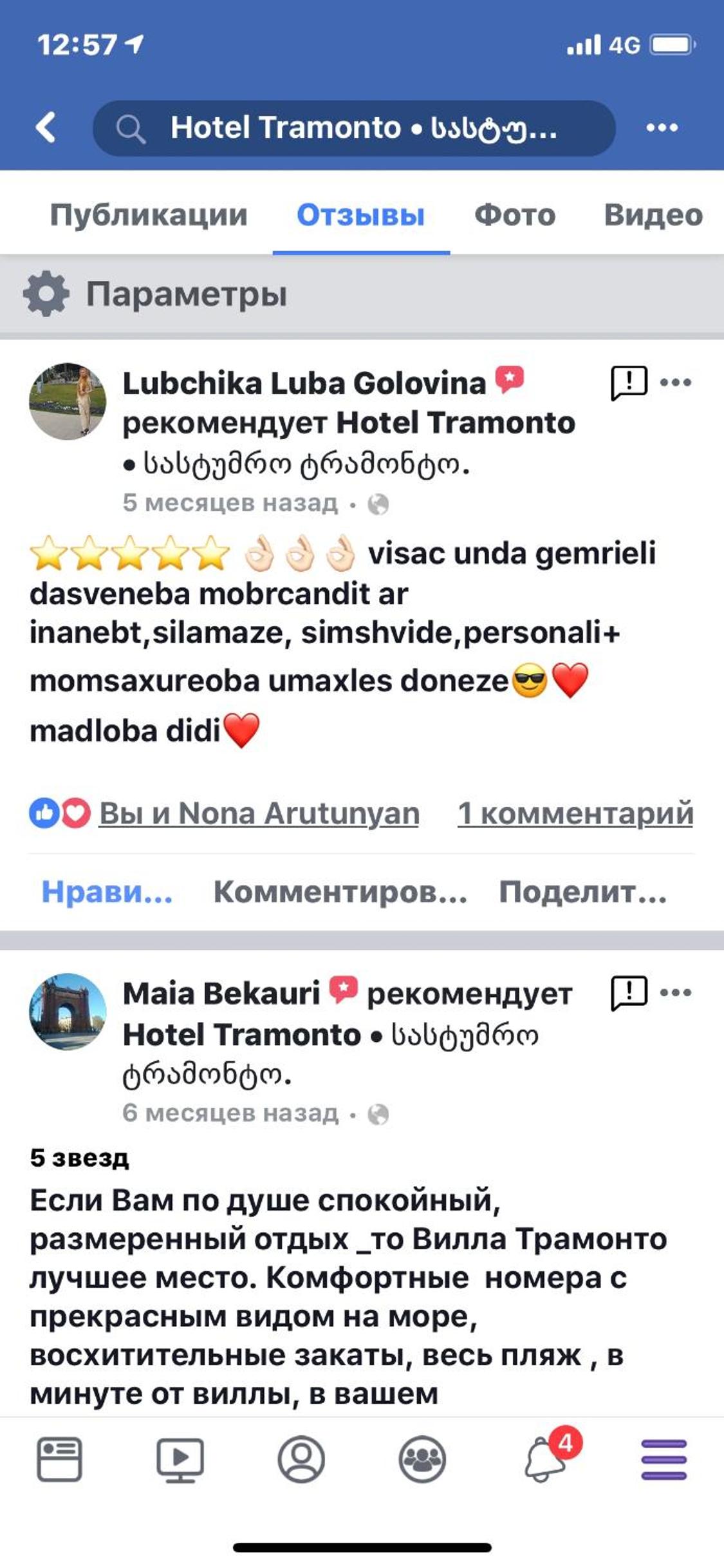Open more options on Lubchika's review

[x=676, y=383]
